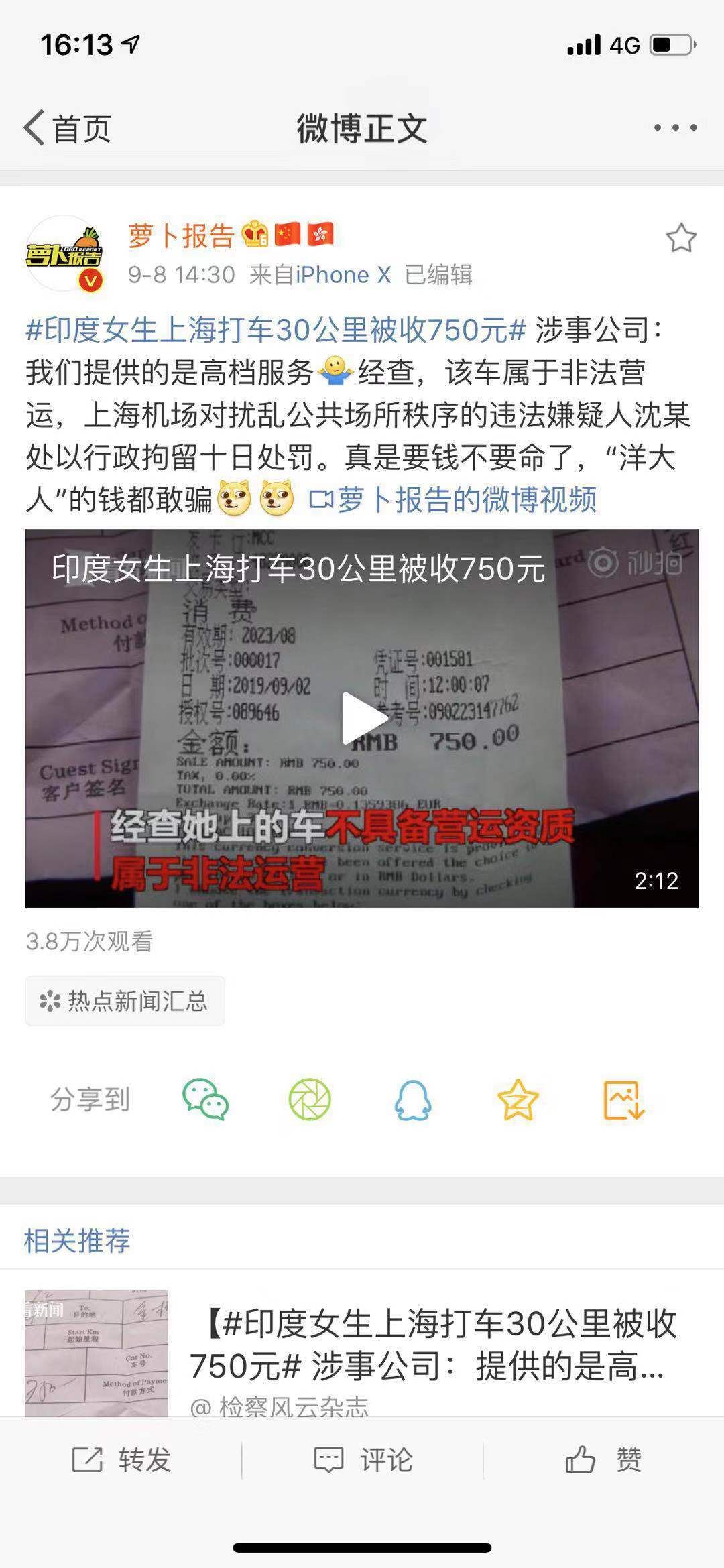Open 萝卜报告 profile avatar
Viewport: 724px width, 1568px height.
64,253
